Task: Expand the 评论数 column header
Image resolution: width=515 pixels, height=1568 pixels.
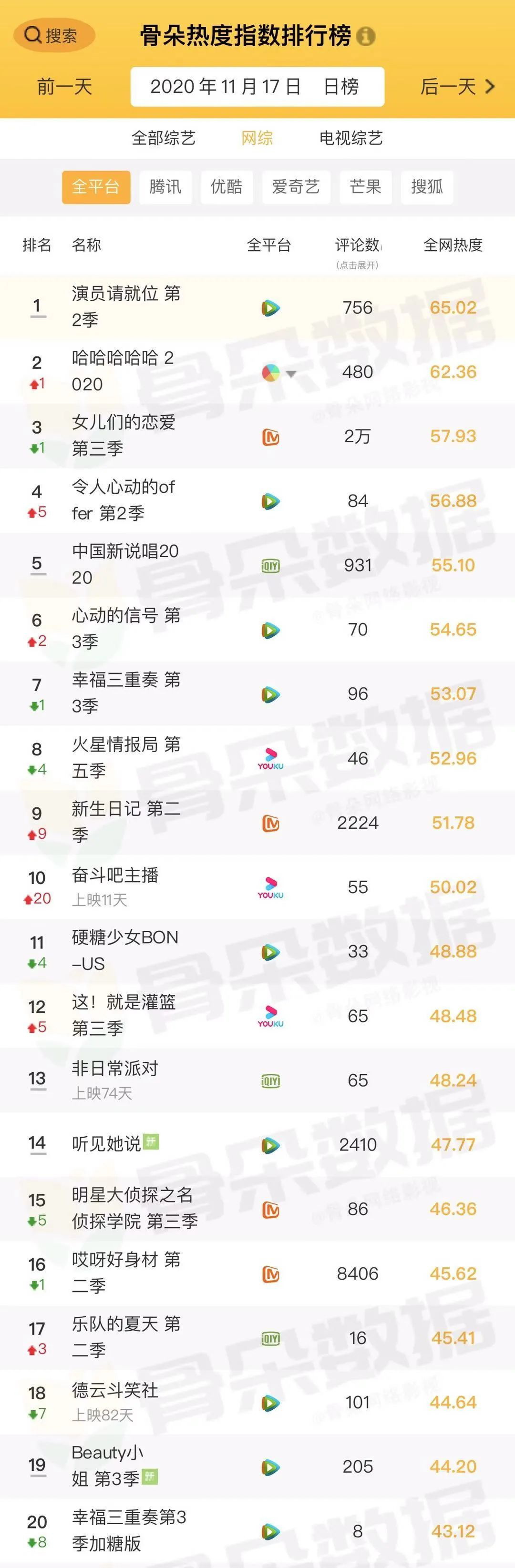Action: click(357, 251)
